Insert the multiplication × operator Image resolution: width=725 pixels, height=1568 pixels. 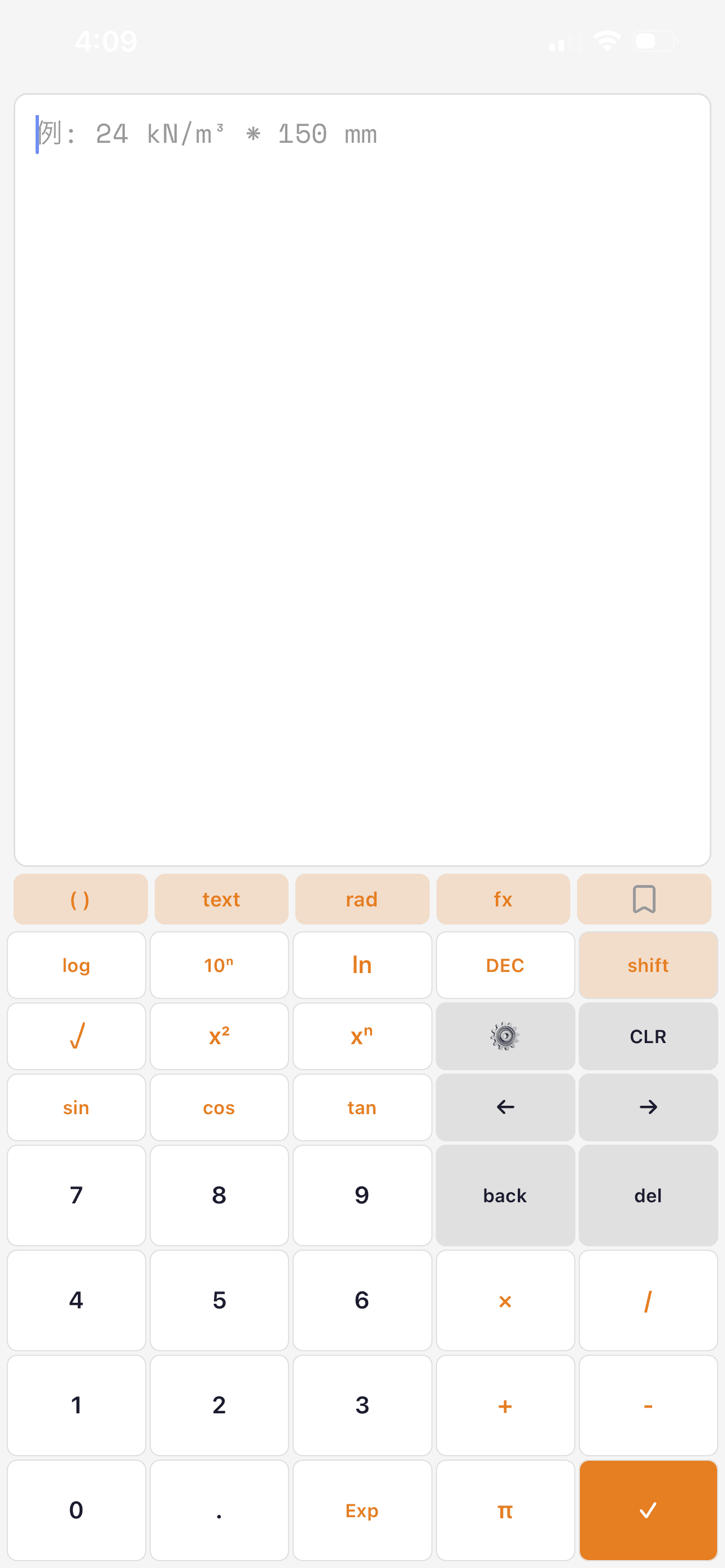[505, 1300]
